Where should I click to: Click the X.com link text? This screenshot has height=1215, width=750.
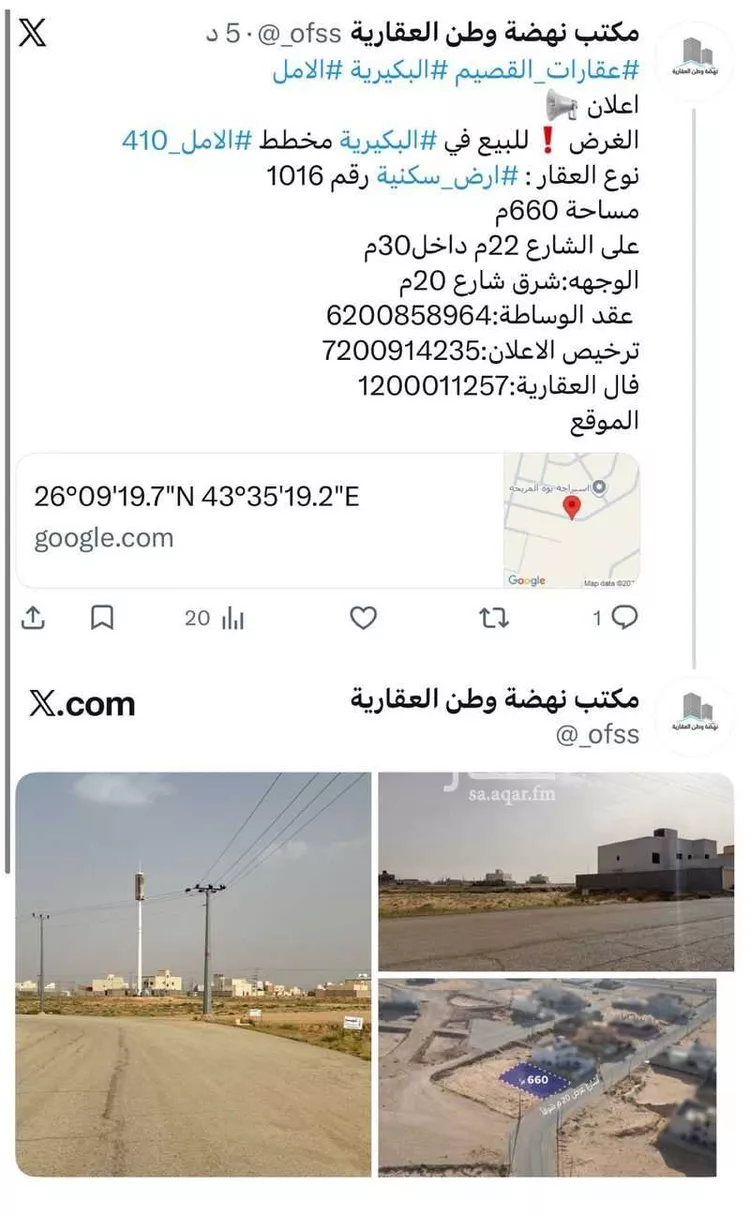[x=80, y=703]
